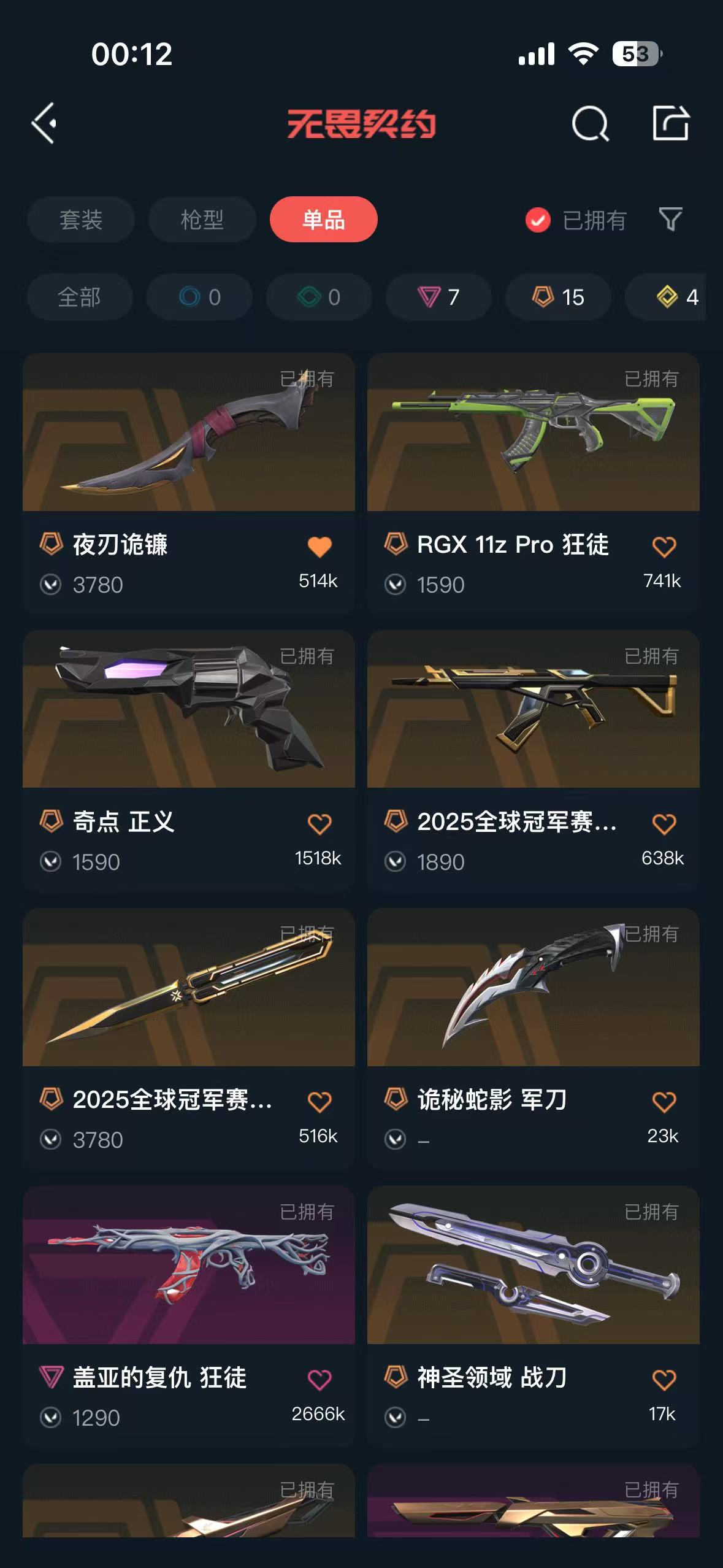Switch to the 套装 tab
The width and height of the screenshot is (723, 1568).
tap(80, 220)
